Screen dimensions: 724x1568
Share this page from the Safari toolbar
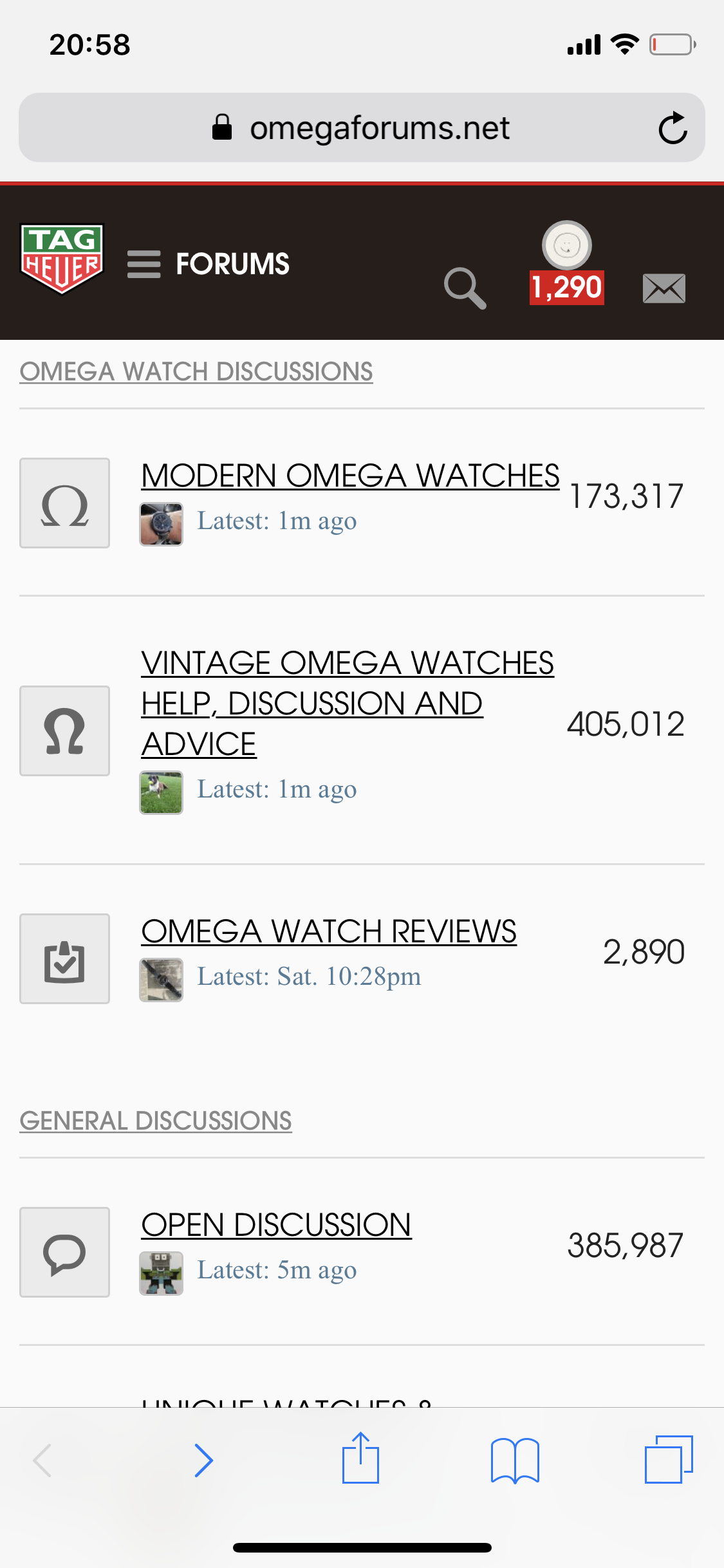(360, 1459)
